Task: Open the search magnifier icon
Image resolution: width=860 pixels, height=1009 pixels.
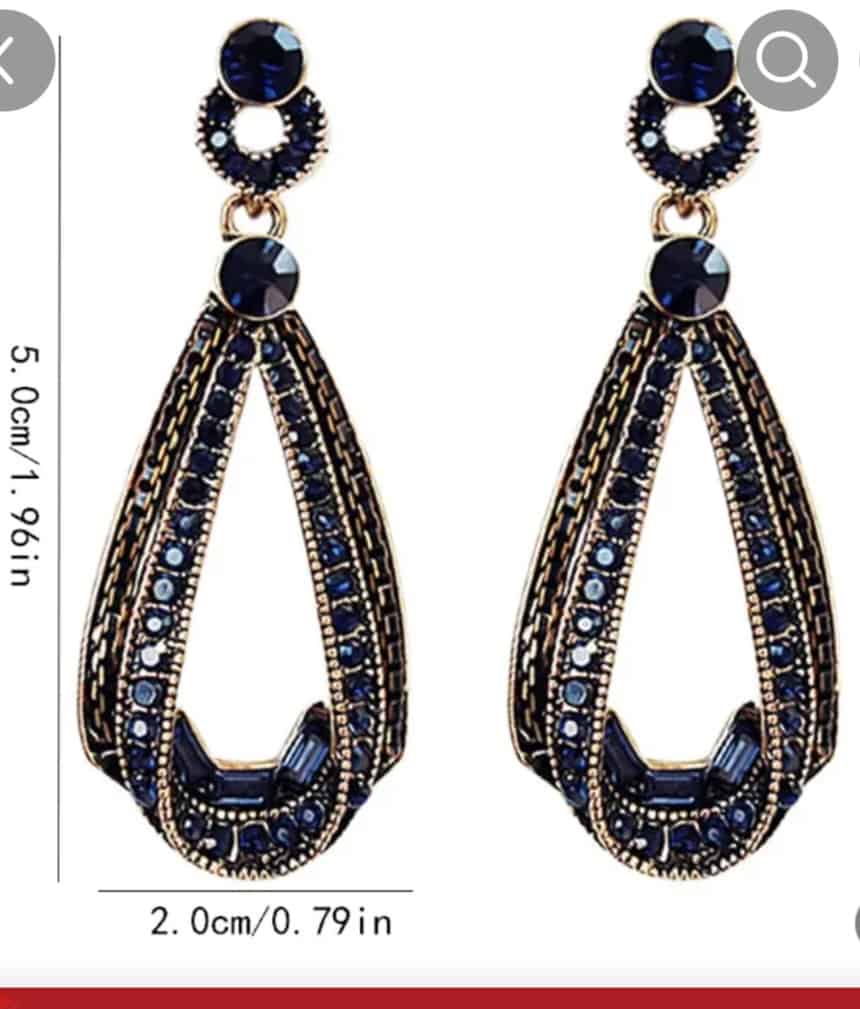Action: tap(787, 61)
